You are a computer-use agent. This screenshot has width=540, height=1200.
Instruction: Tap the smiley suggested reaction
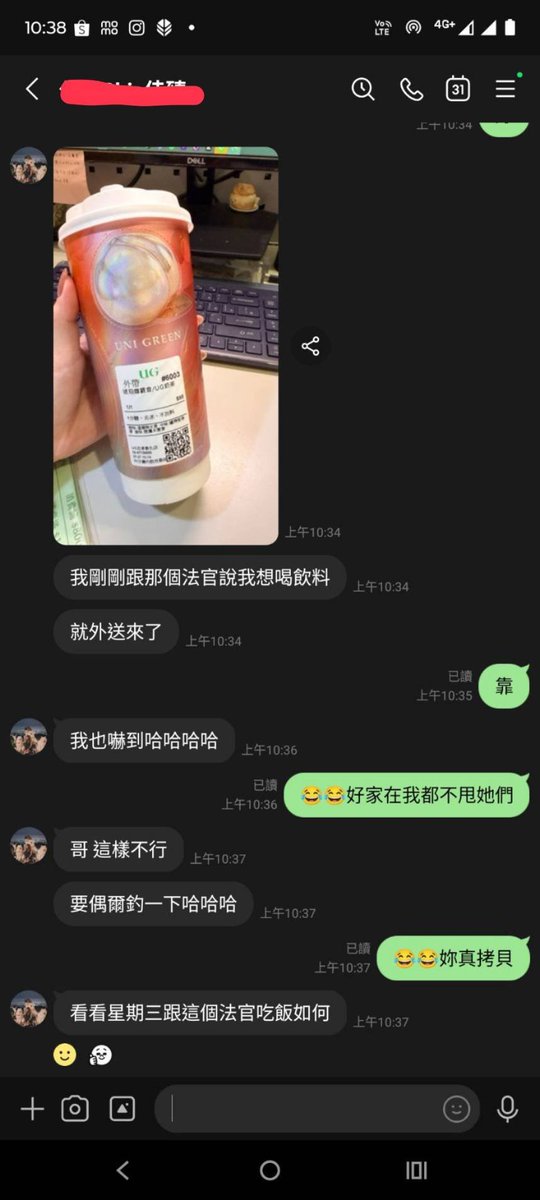click(65, 1054)
